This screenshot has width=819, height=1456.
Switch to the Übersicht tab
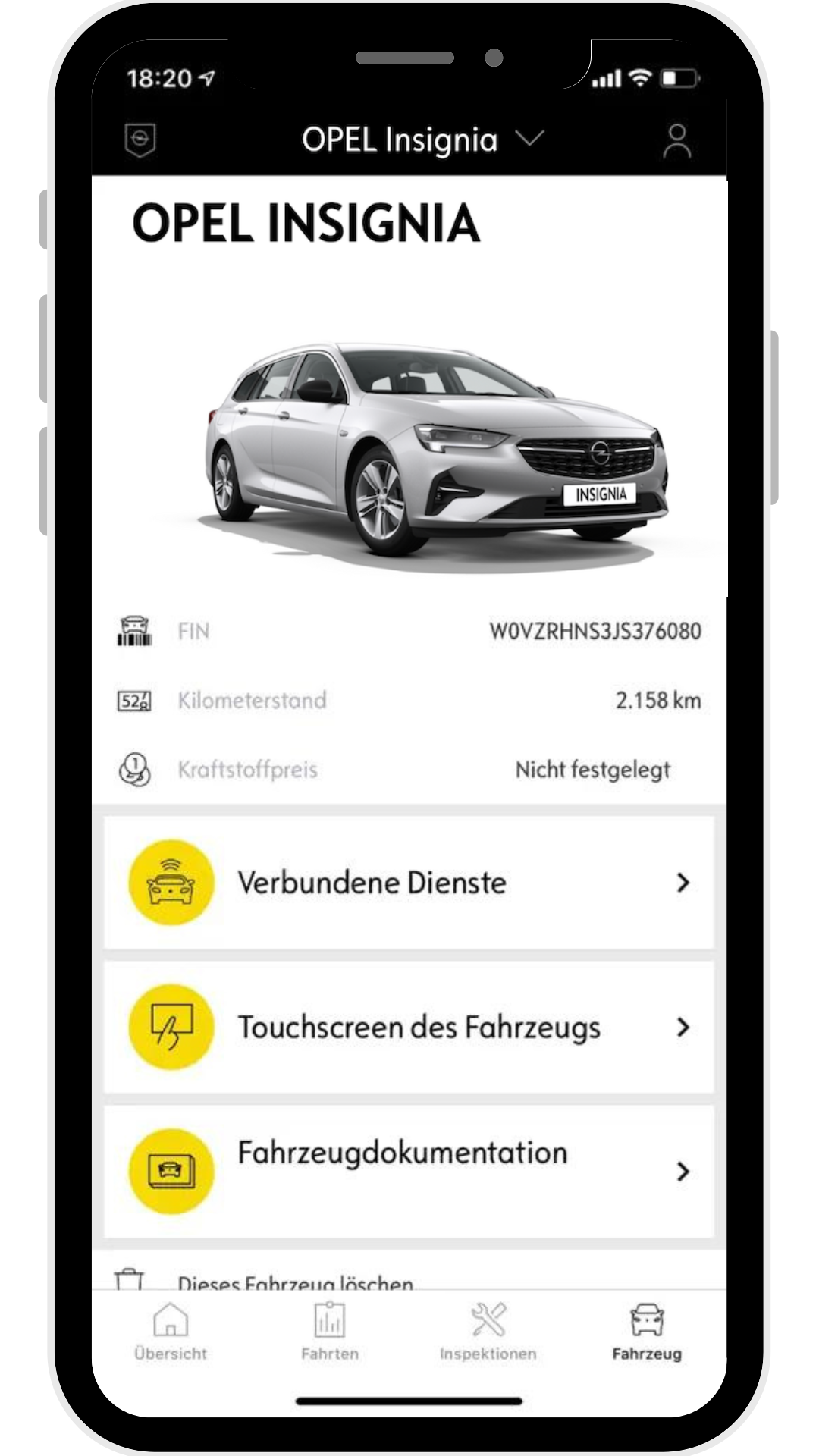(x=171, y=1332)
